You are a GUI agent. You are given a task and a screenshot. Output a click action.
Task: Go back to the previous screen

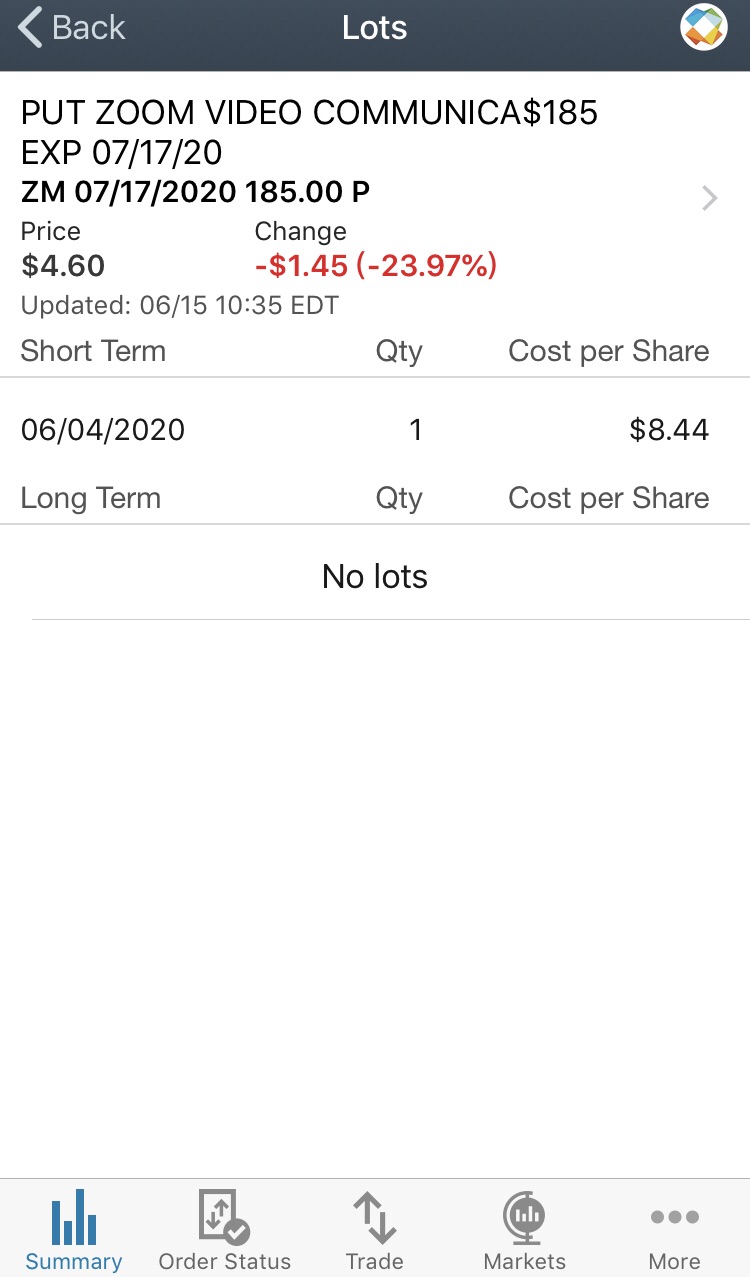pos(71,28)
